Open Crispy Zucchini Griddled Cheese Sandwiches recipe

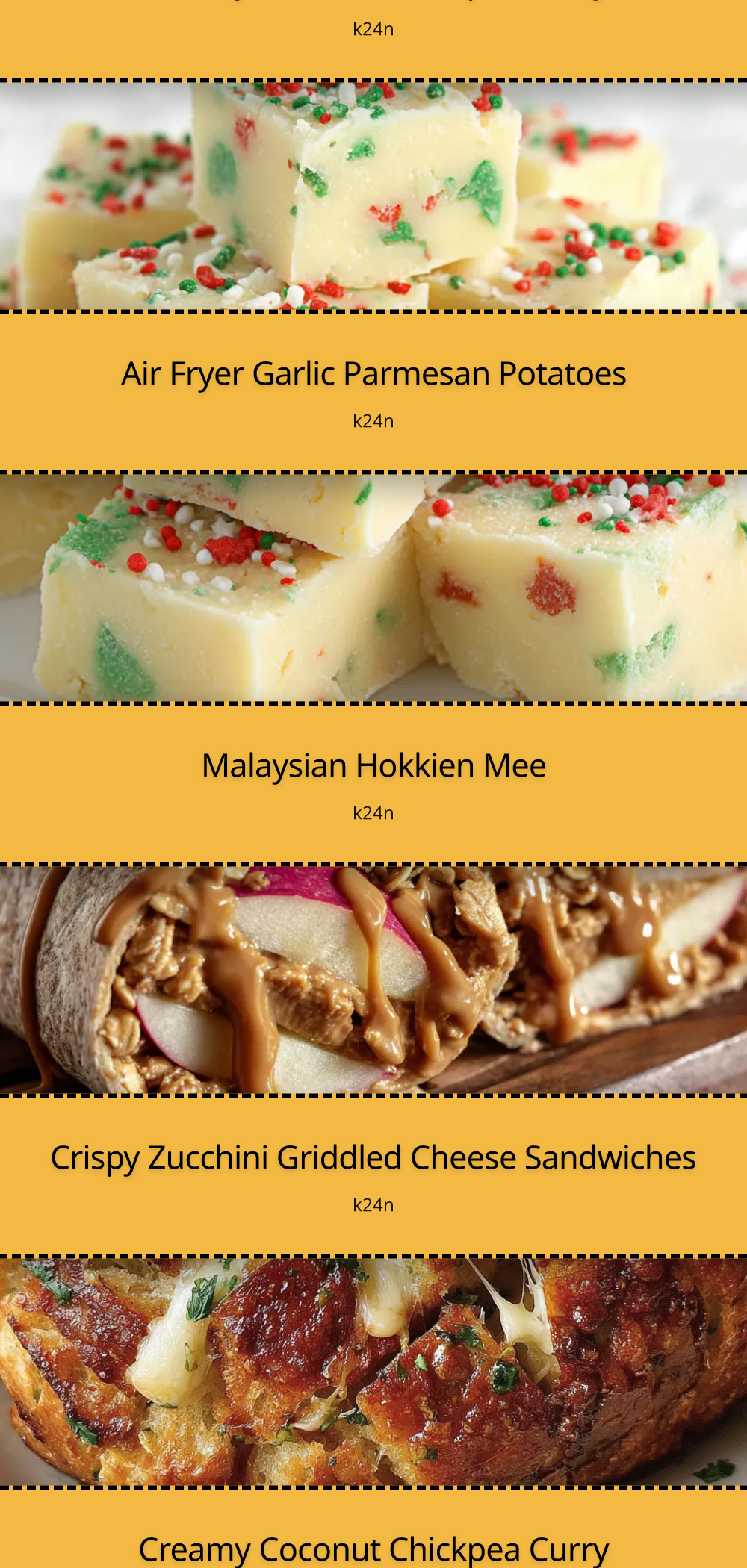(373, 1157)
